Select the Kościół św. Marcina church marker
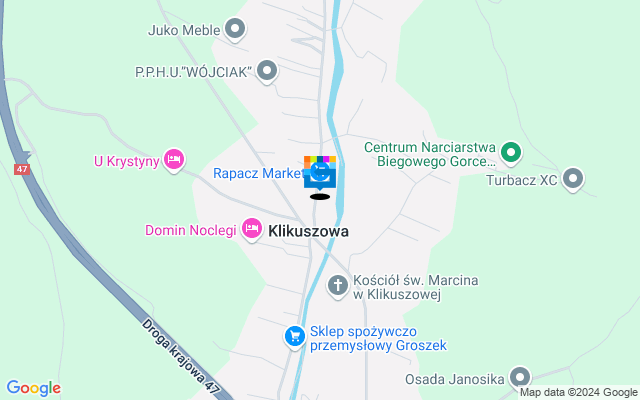Image resolution: width=640 pixels, height=400 pixels. tap(338, 286)
